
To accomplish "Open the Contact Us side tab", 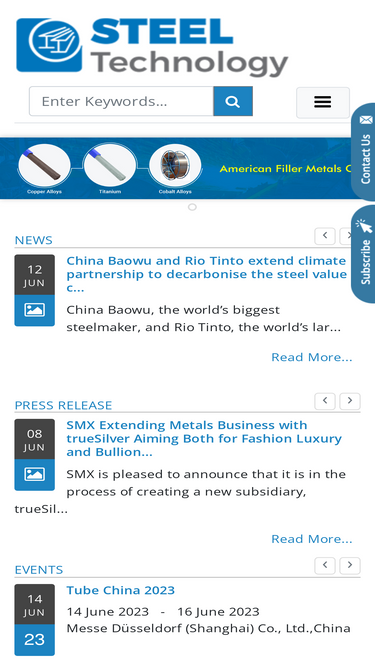I will pos(364,151).
